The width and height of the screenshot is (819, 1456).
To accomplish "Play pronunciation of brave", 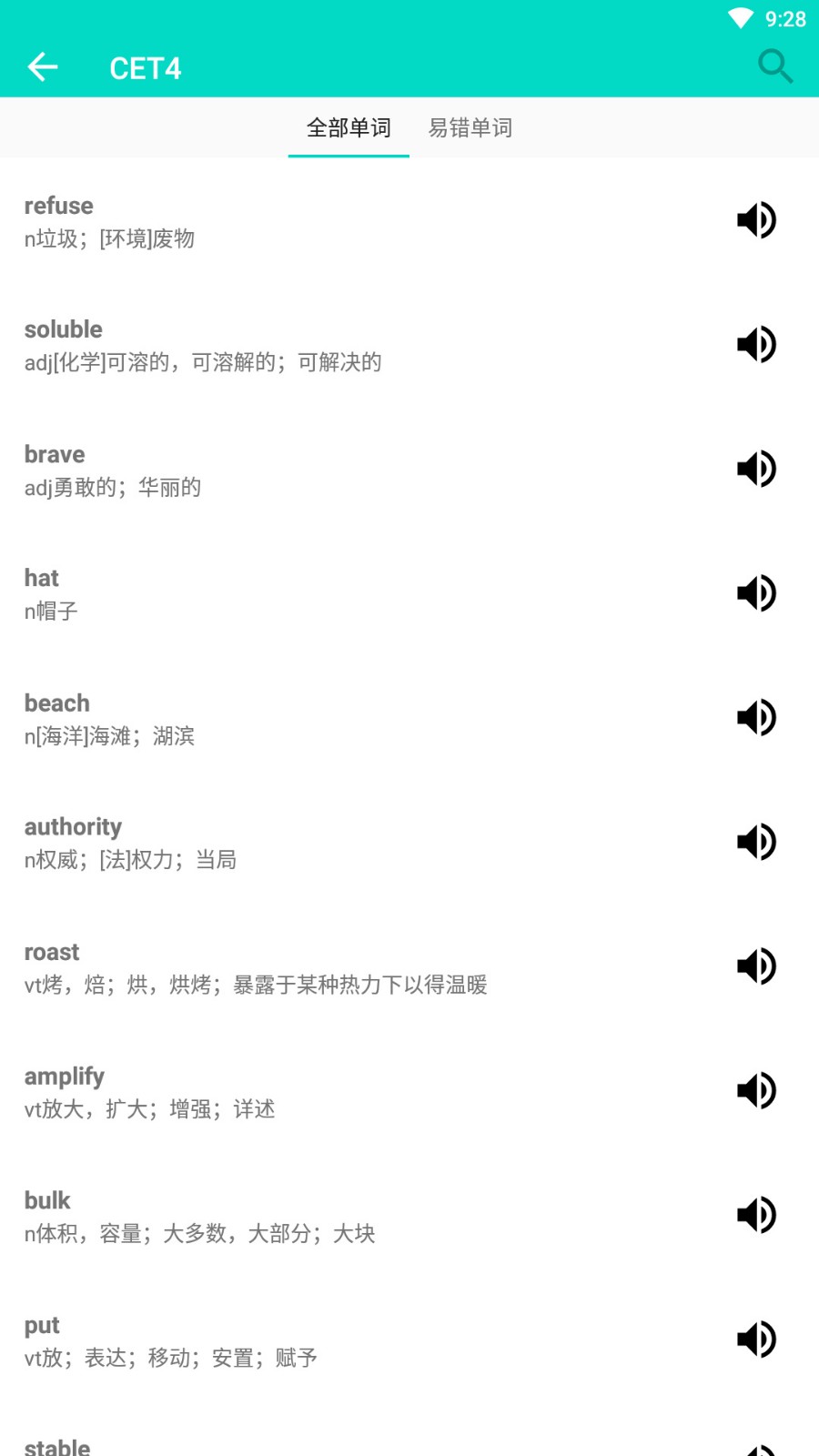I will click(756, 469).
